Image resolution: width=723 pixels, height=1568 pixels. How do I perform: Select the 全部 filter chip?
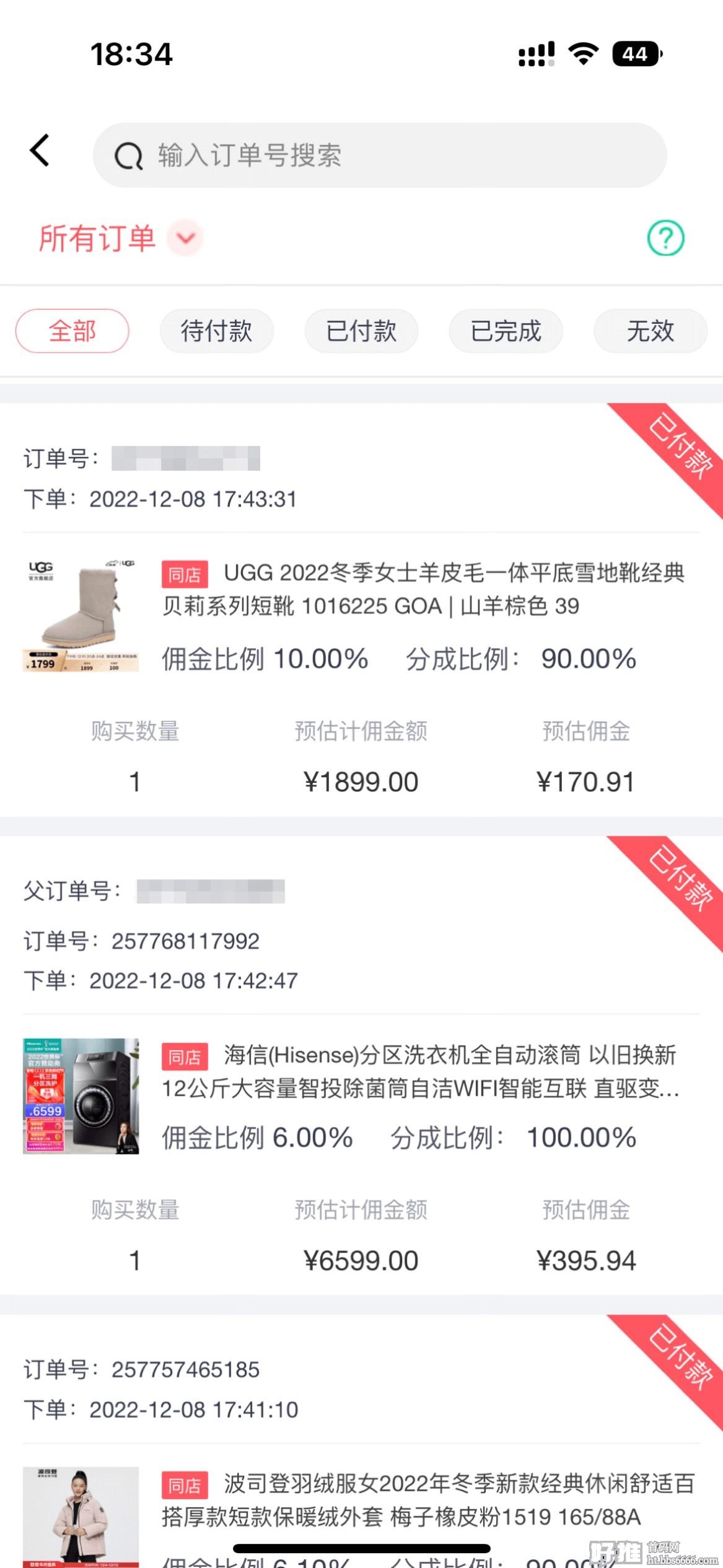point(72,331)
